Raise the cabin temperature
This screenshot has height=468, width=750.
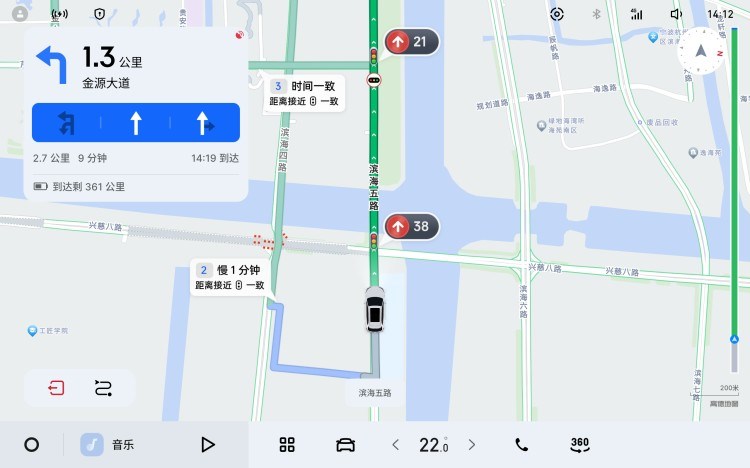pos(472,445)
